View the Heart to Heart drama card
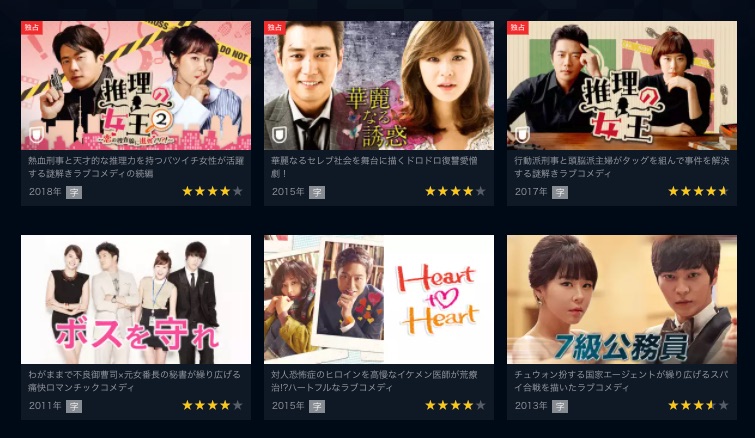 point(379,299)
